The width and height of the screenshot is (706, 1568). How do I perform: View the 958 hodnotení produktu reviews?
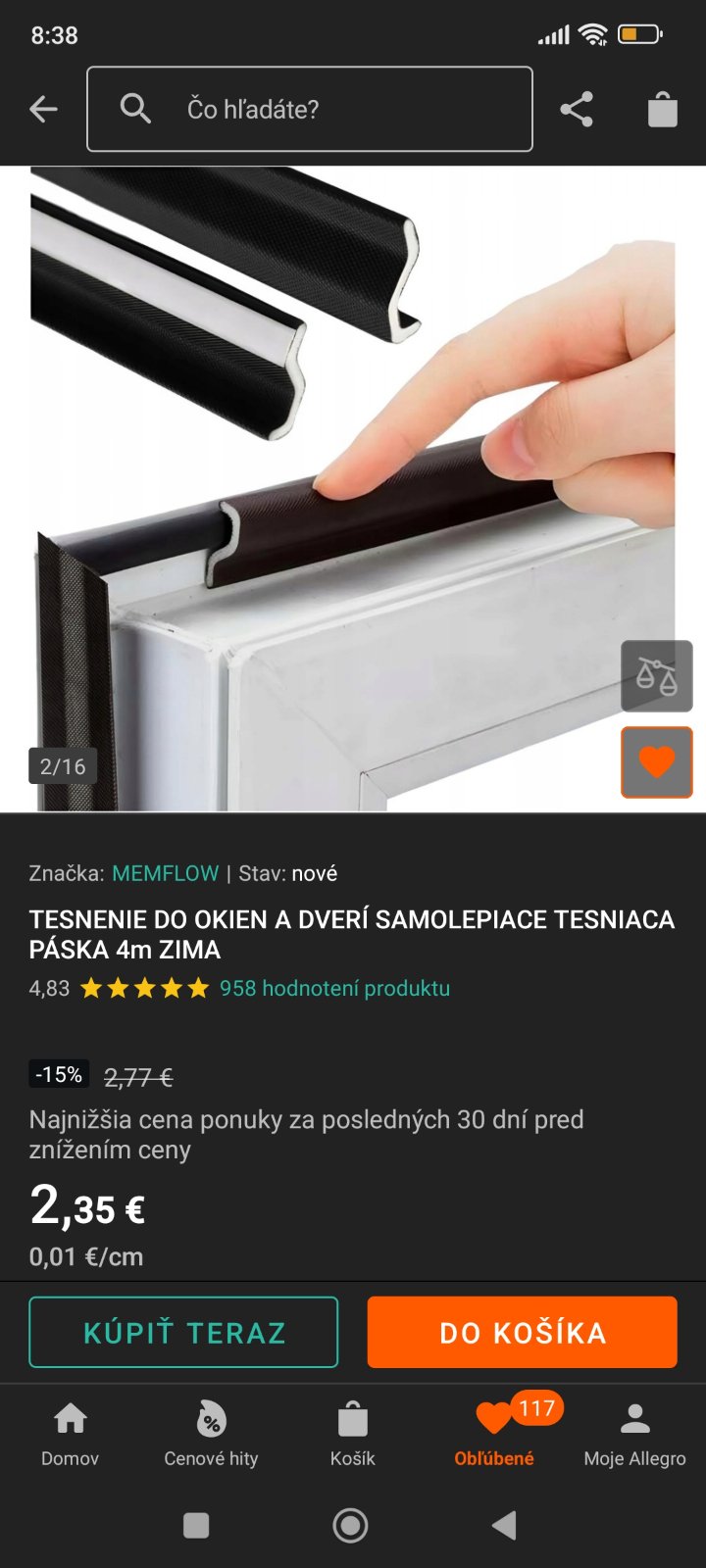pos(334,988)
